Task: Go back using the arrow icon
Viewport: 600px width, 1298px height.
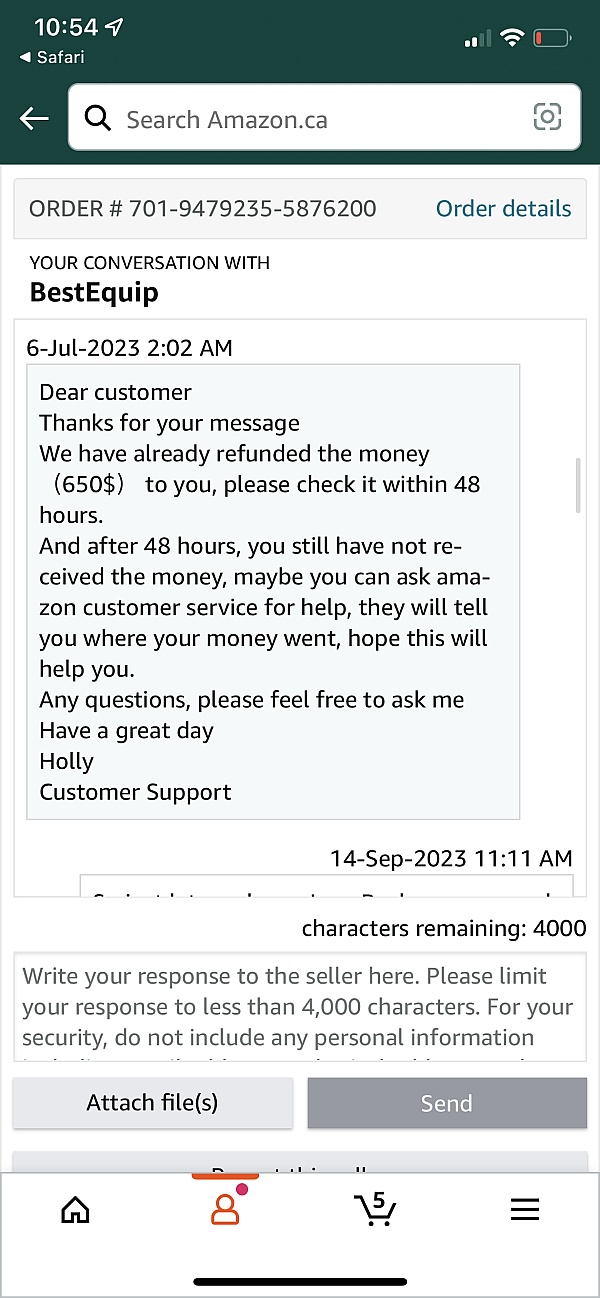Action: click(x=34, y=119)
